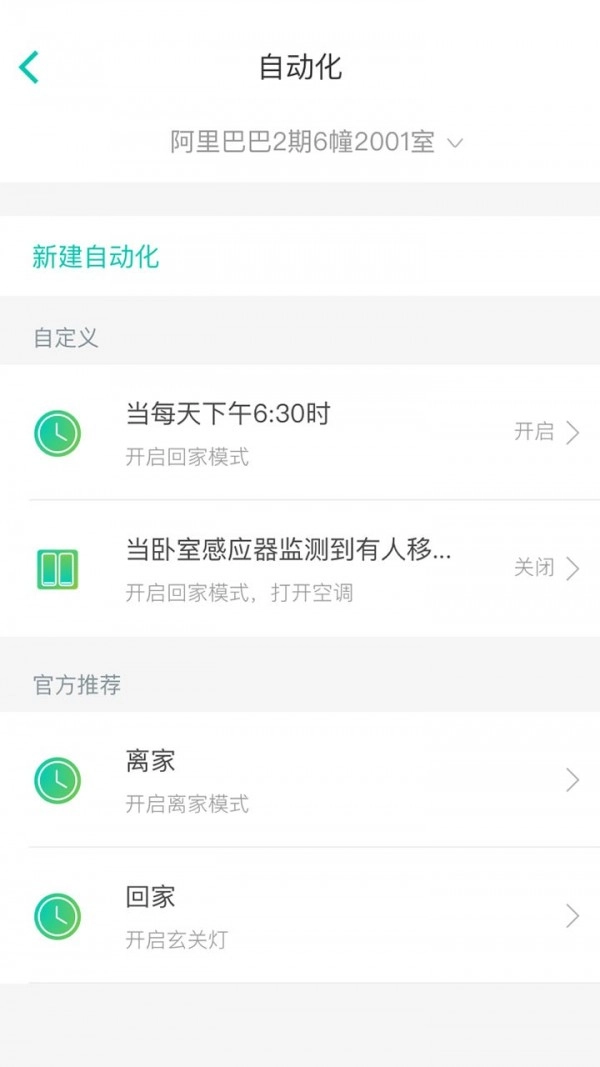This screenshot has width=600, height=1067.
Task: Select the recommended 回家 automation
Action: (x=300, y=915)
